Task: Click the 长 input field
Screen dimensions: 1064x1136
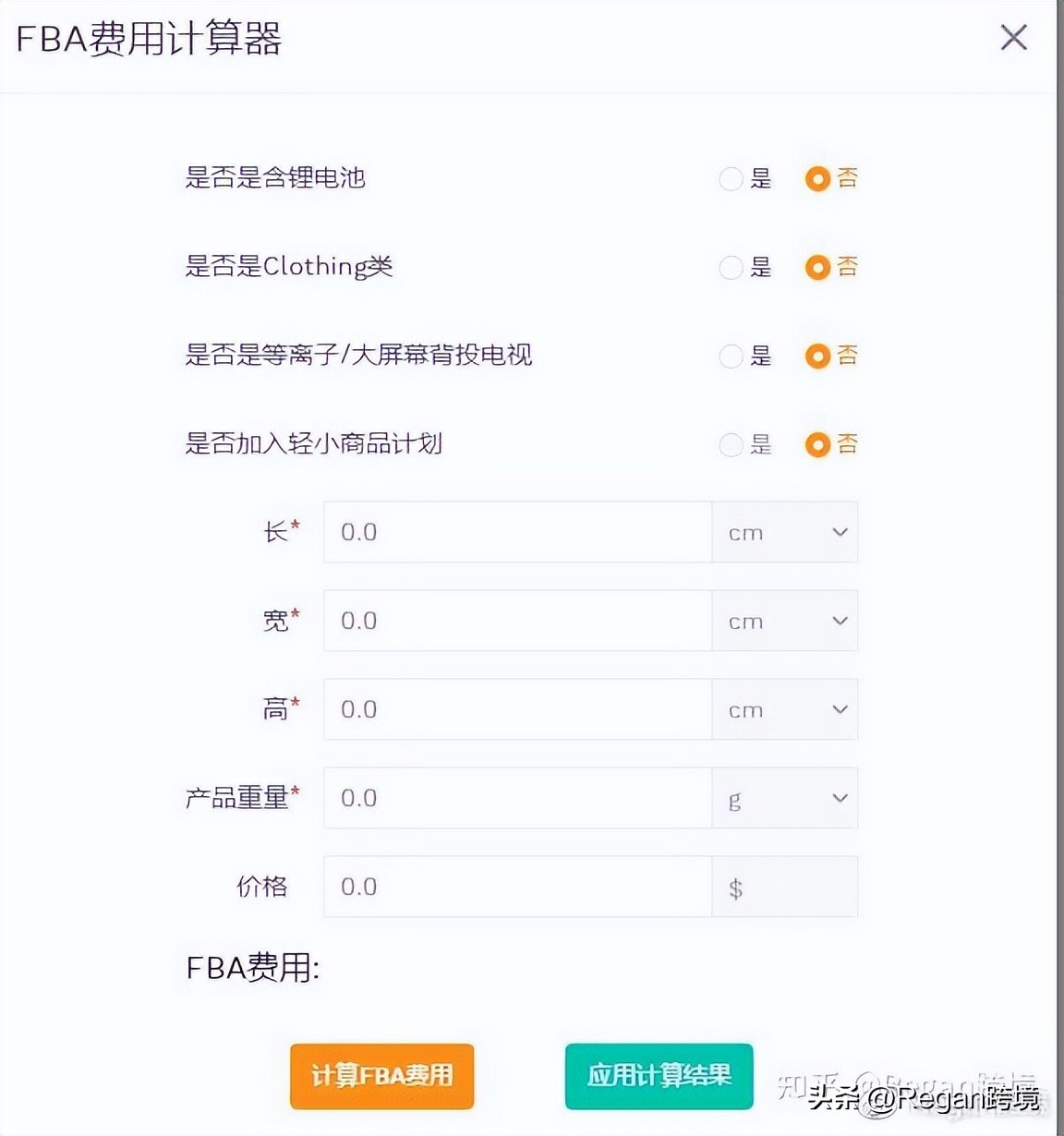Action: (x=517, y=532)
